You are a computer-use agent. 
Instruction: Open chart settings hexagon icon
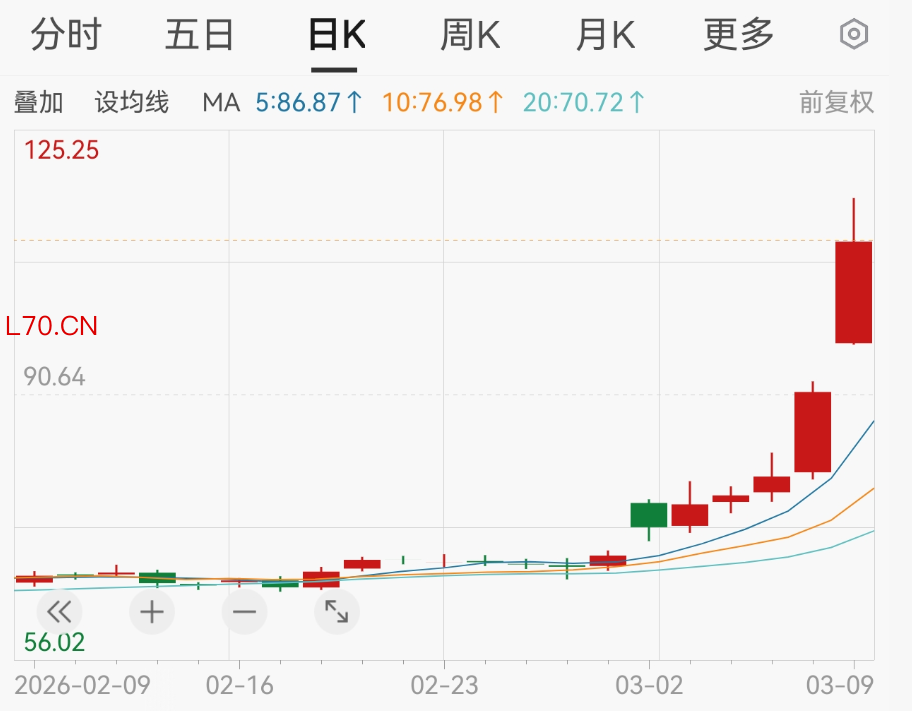[x=853, y=35]
